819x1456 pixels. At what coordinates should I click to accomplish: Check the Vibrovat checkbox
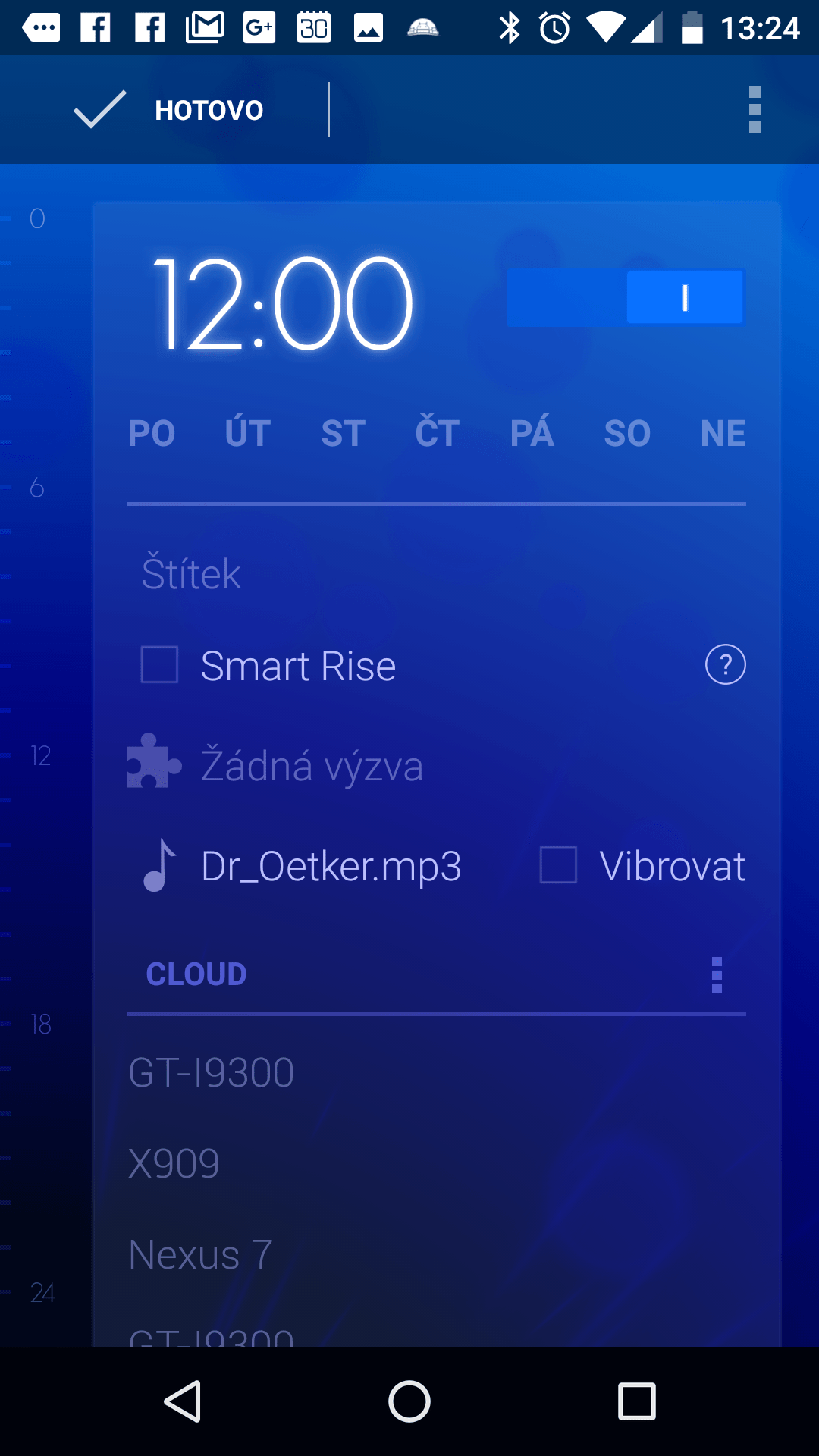[x=558, y=865]
